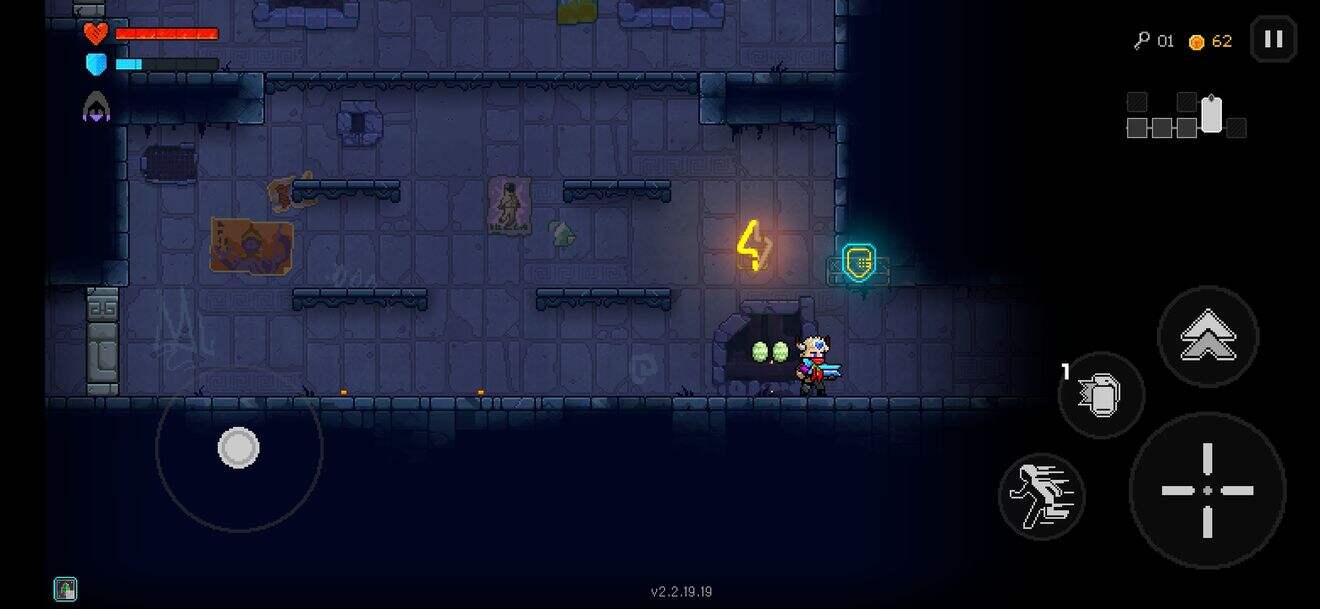Throw a grenade

coord(1101,395)
